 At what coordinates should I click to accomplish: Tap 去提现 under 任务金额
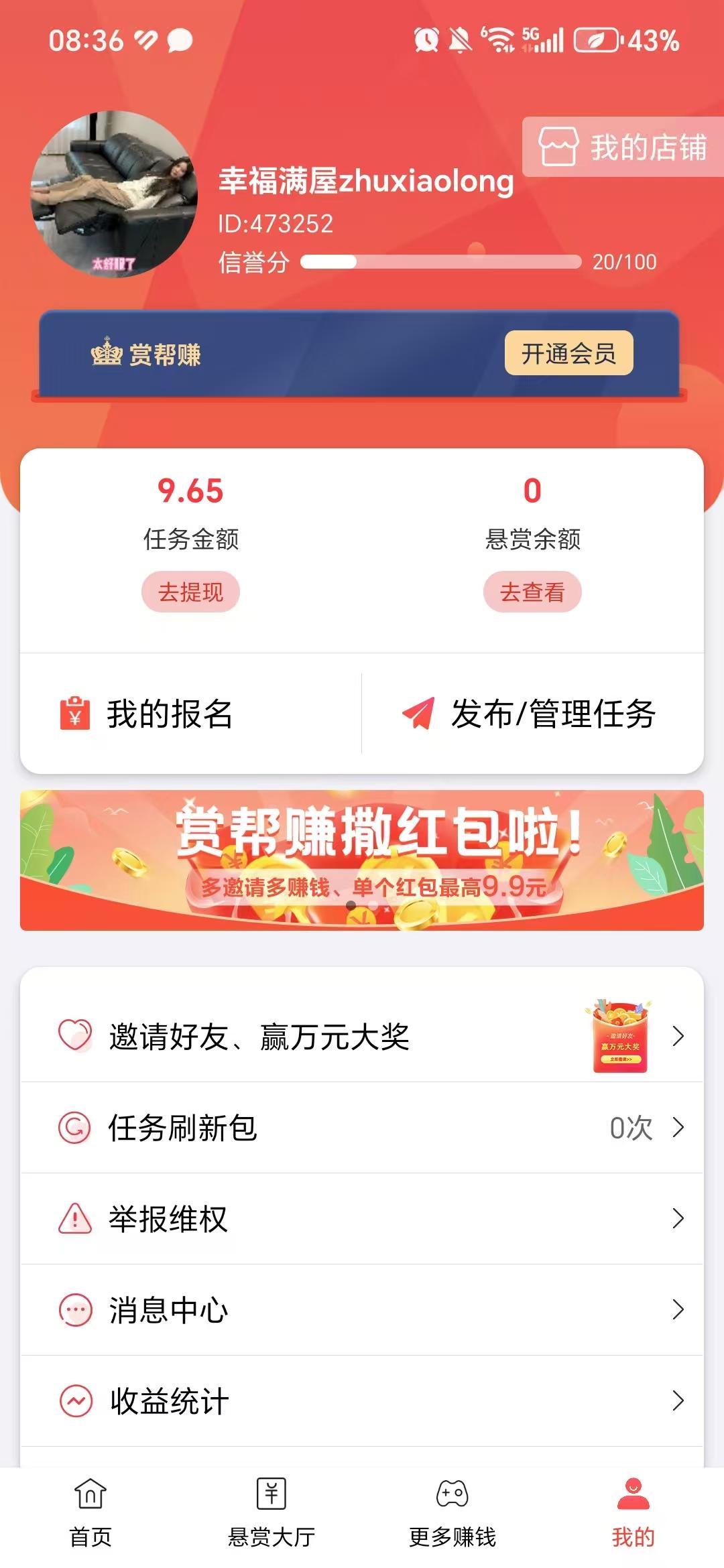[190, 591]
